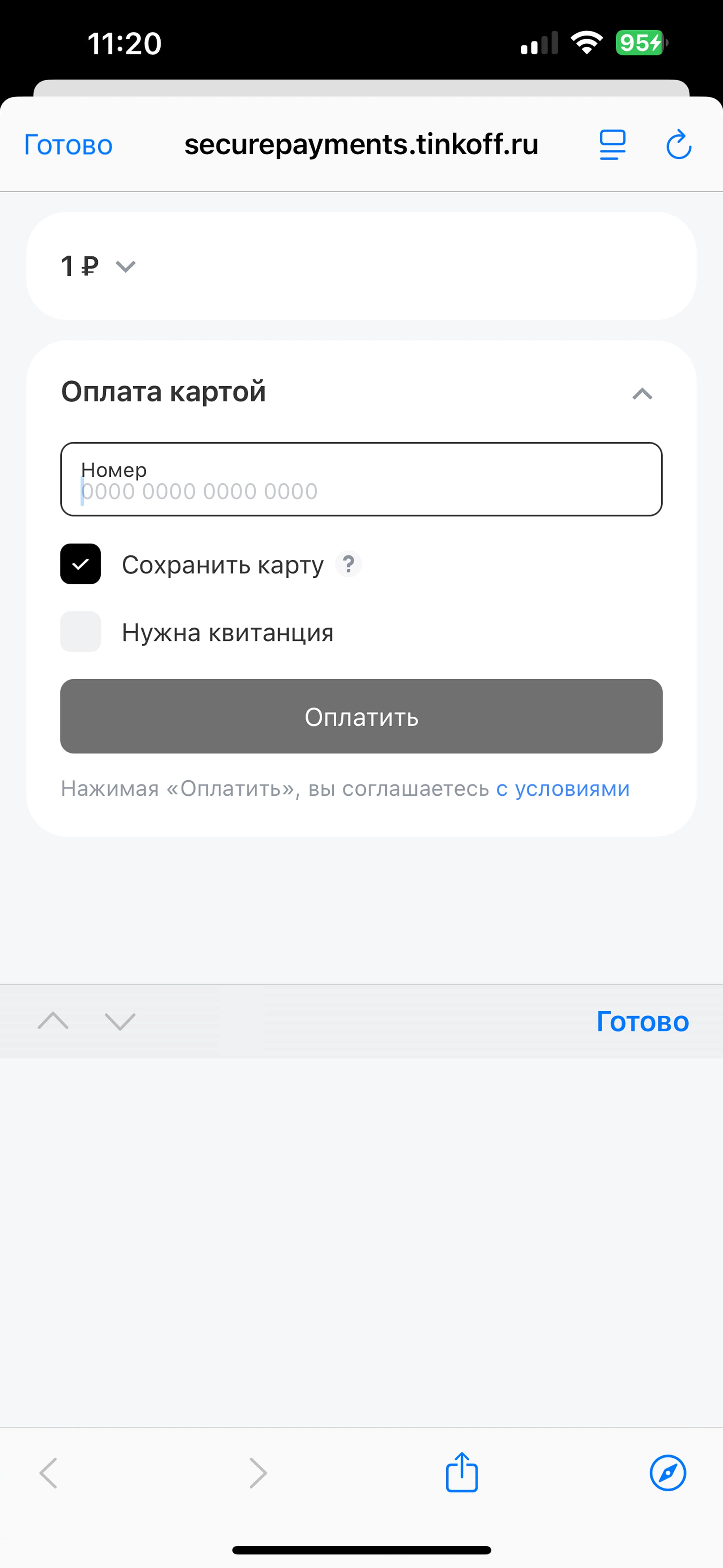Open page in Safari compass icon
The image size is (723, 1568).
tap(668, 1473)
